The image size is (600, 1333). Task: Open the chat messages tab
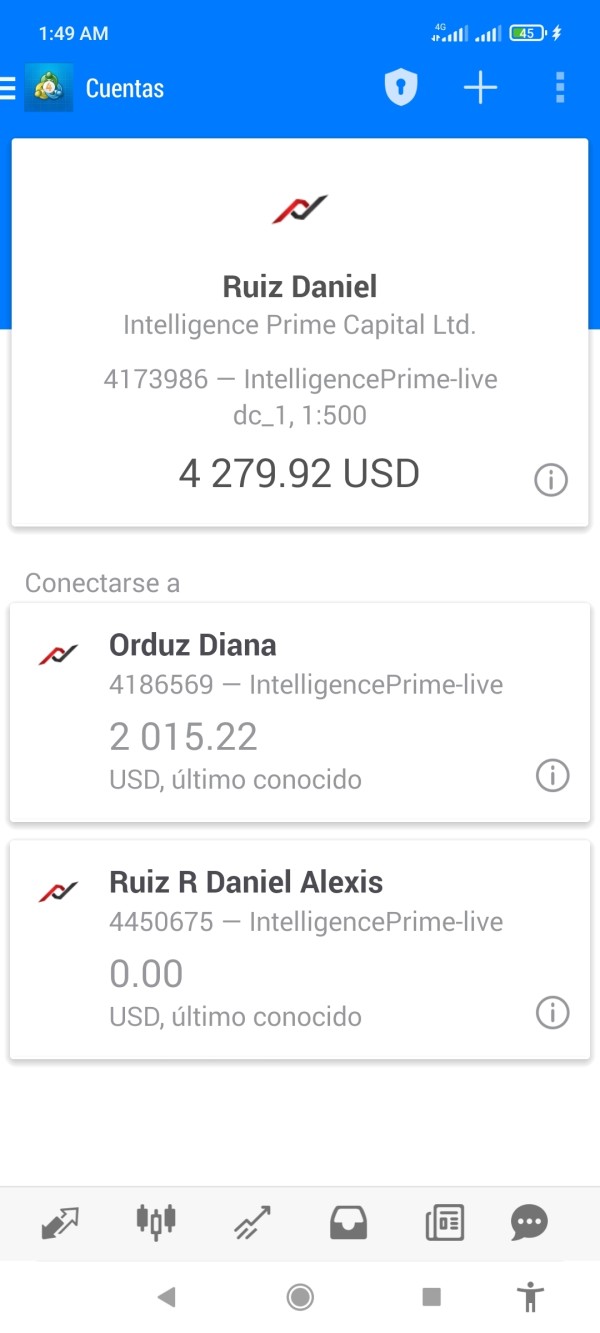click(529, 1222)
